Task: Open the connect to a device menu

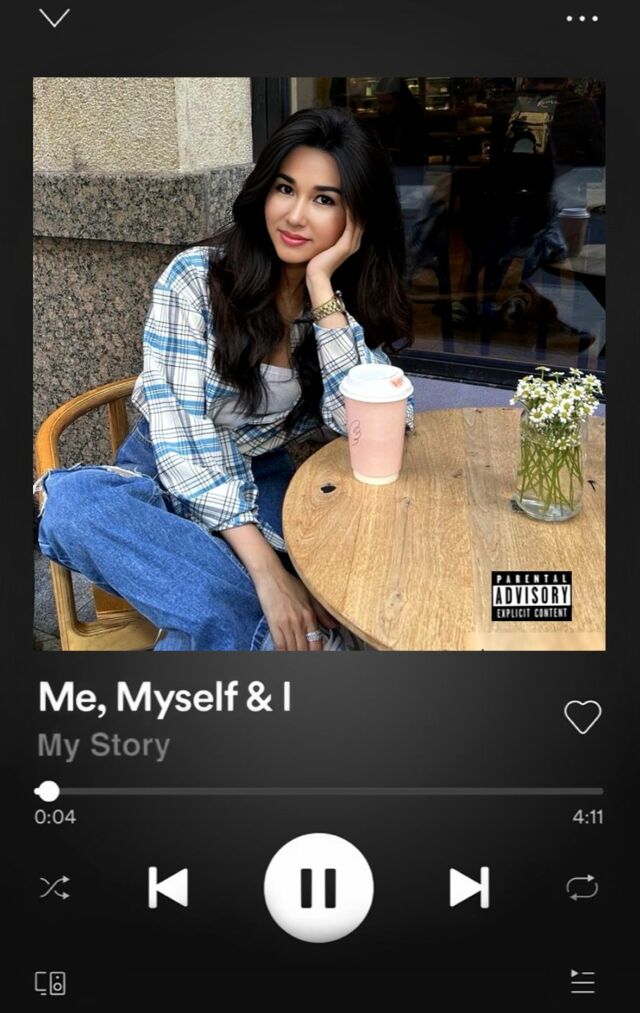Action: pos(51,982)
